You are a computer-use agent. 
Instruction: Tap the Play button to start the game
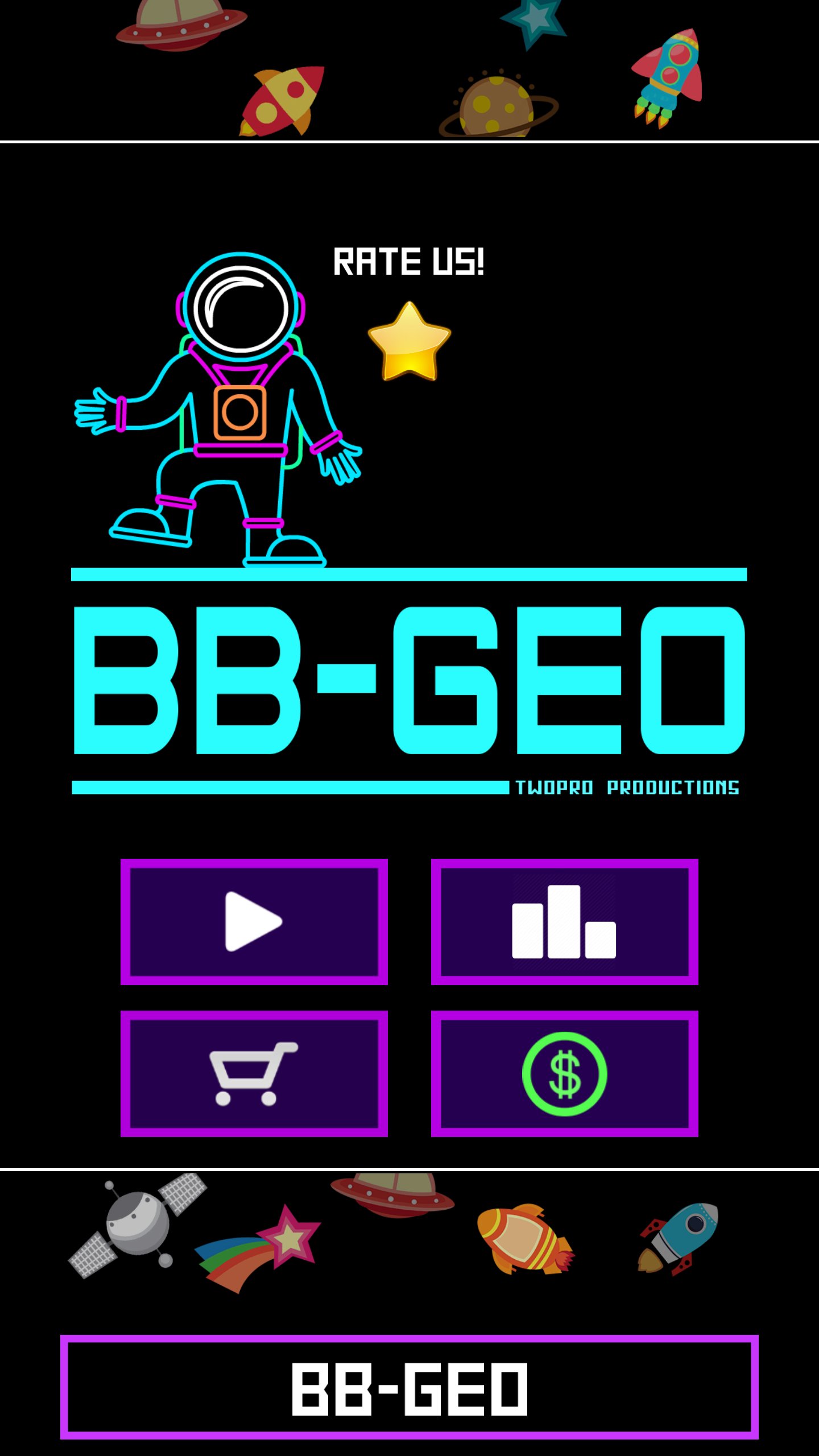click(254, 923)
